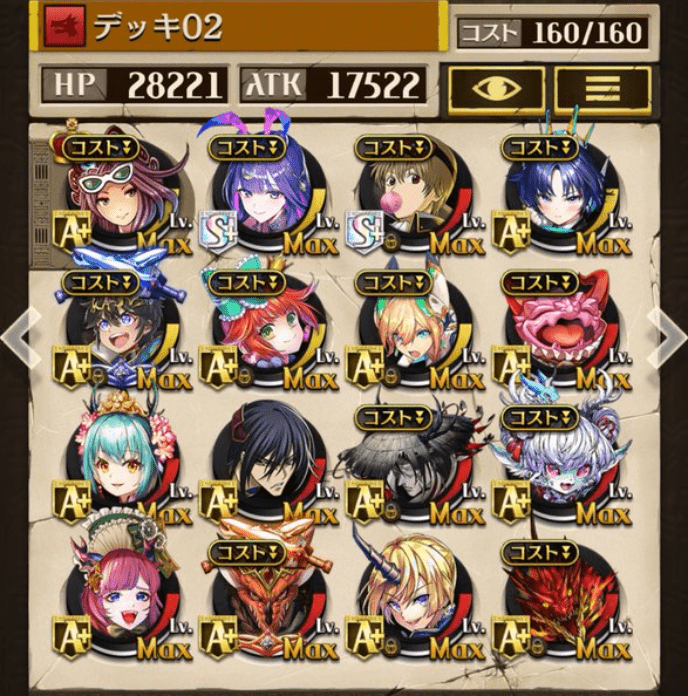
Task: Toggle the eye visibility button
Action: click(496, 89)
